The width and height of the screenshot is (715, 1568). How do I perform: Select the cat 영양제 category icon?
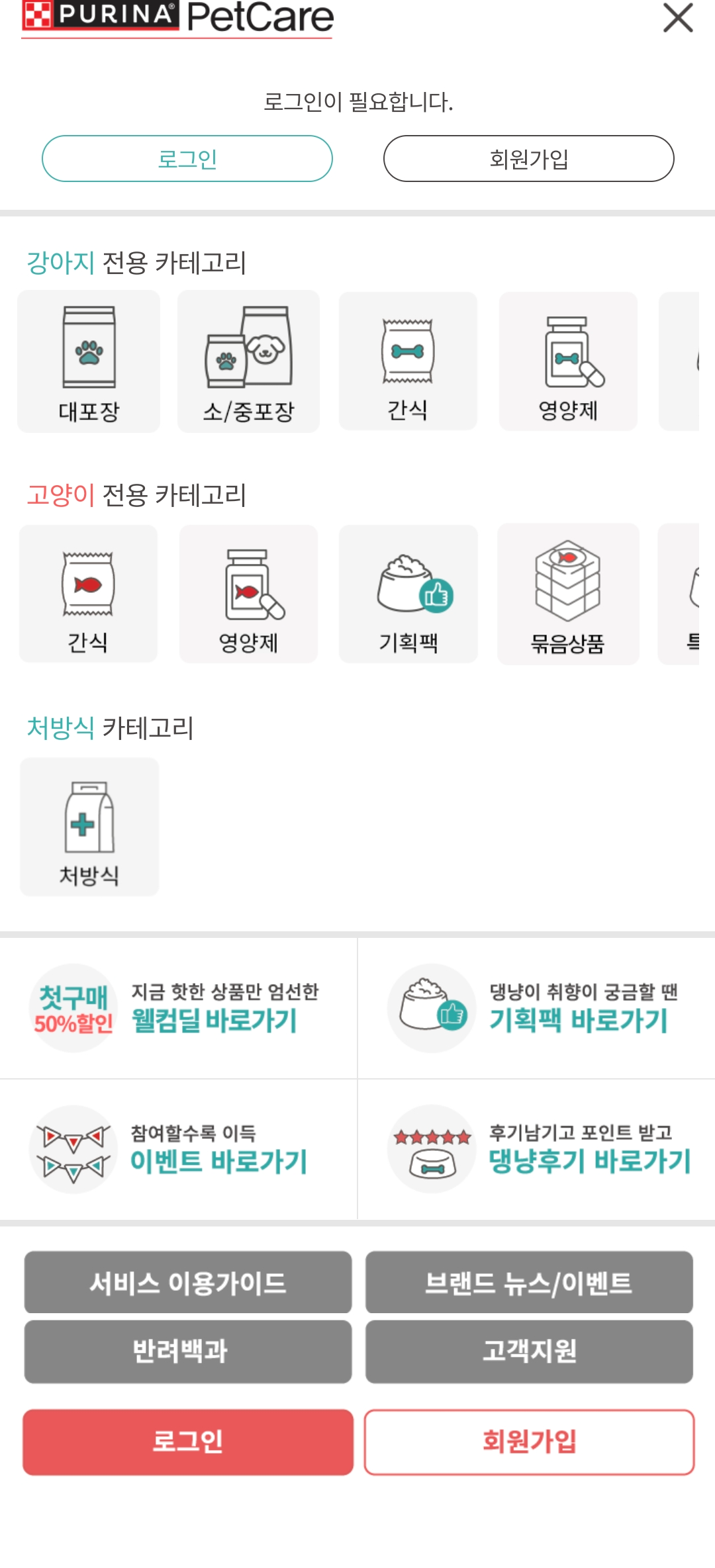click(248, 594)
